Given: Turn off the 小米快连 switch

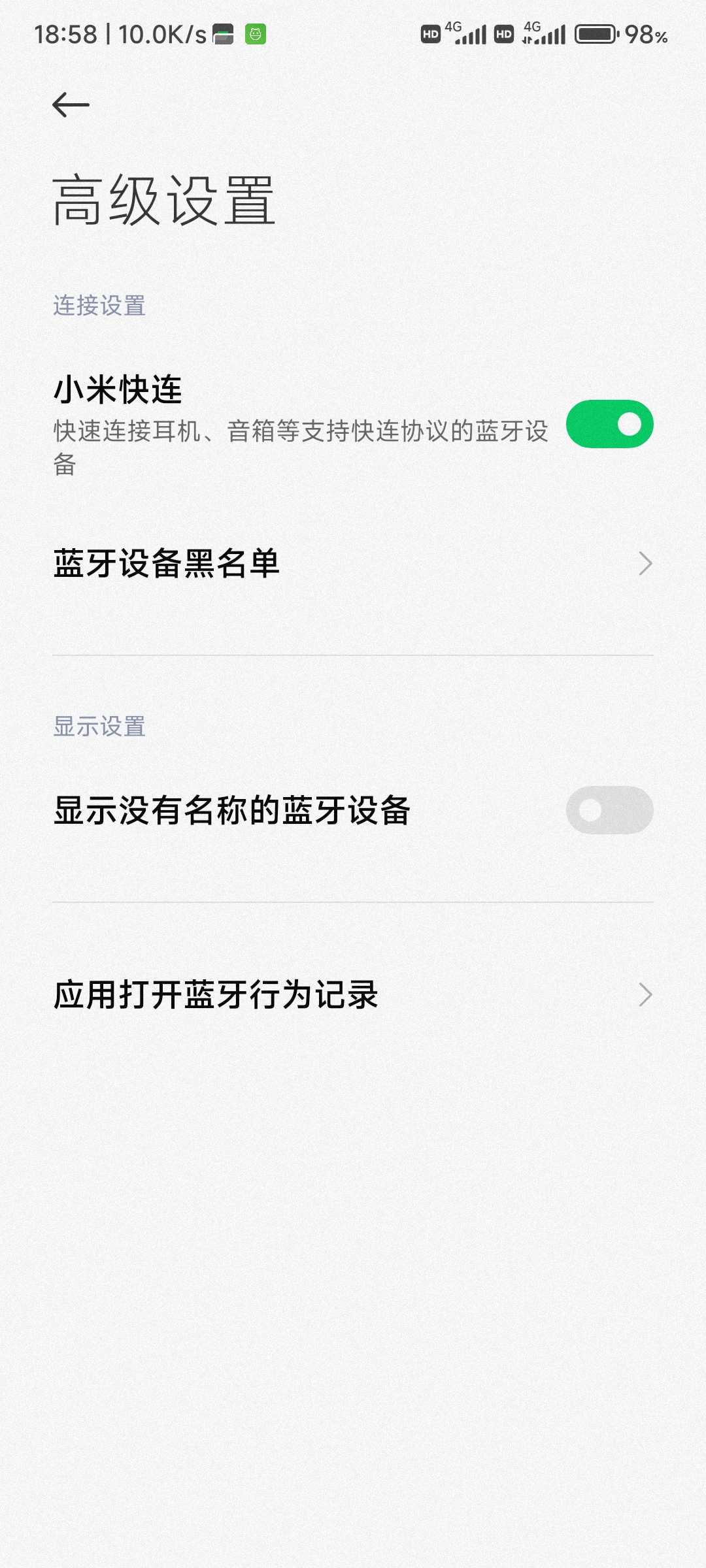Looking at the screenshot, I should click(x=609, y=424).
